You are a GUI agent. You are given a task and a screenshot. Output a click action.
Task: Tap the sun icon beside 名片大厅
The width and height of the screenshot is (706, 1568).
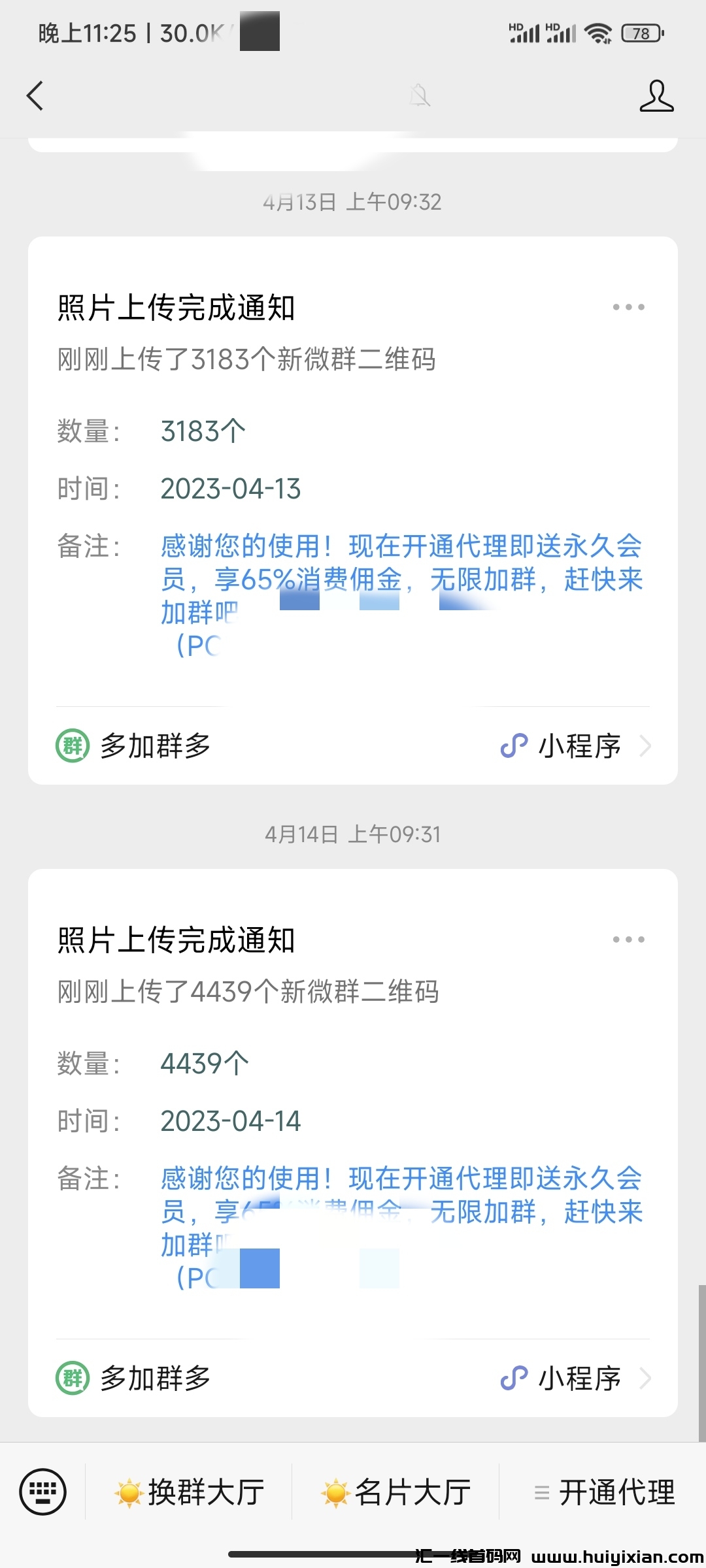(336, 1492)
